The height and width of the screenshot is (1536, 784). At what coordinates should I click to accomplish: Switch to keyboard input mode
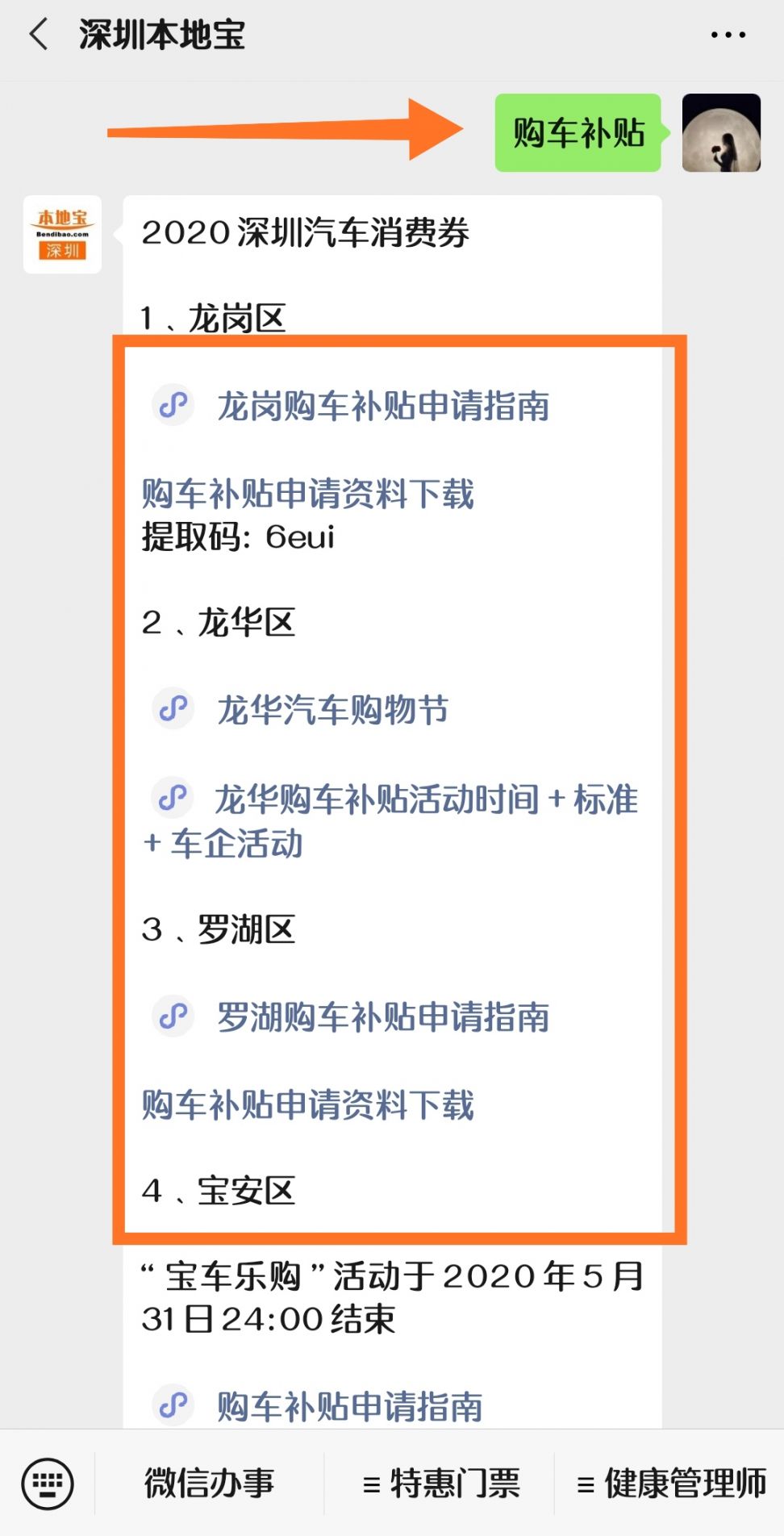[48, 1484]
